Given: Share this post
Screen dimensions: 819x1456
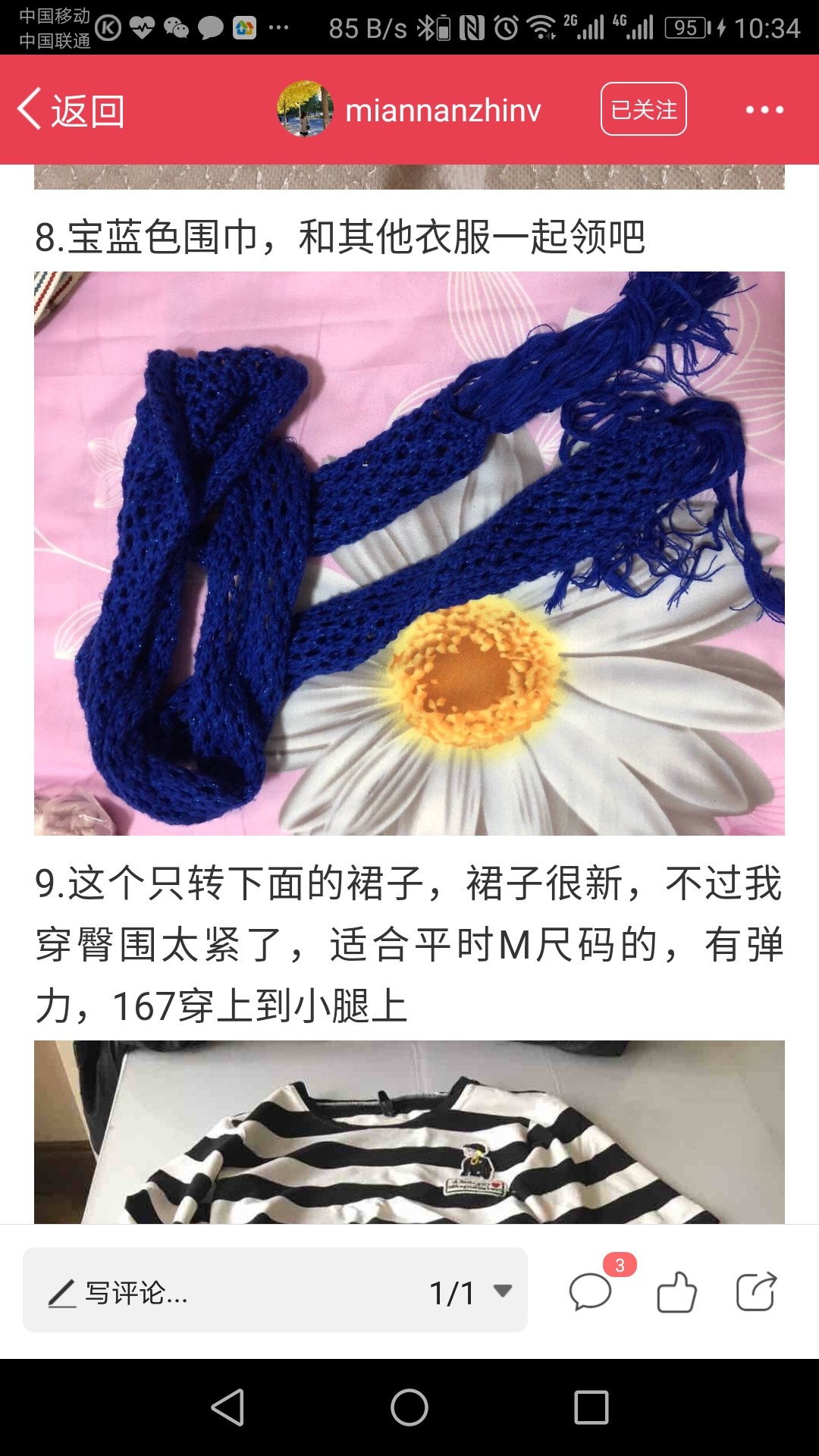Looking at the screenshot, I should [757, 1291].
